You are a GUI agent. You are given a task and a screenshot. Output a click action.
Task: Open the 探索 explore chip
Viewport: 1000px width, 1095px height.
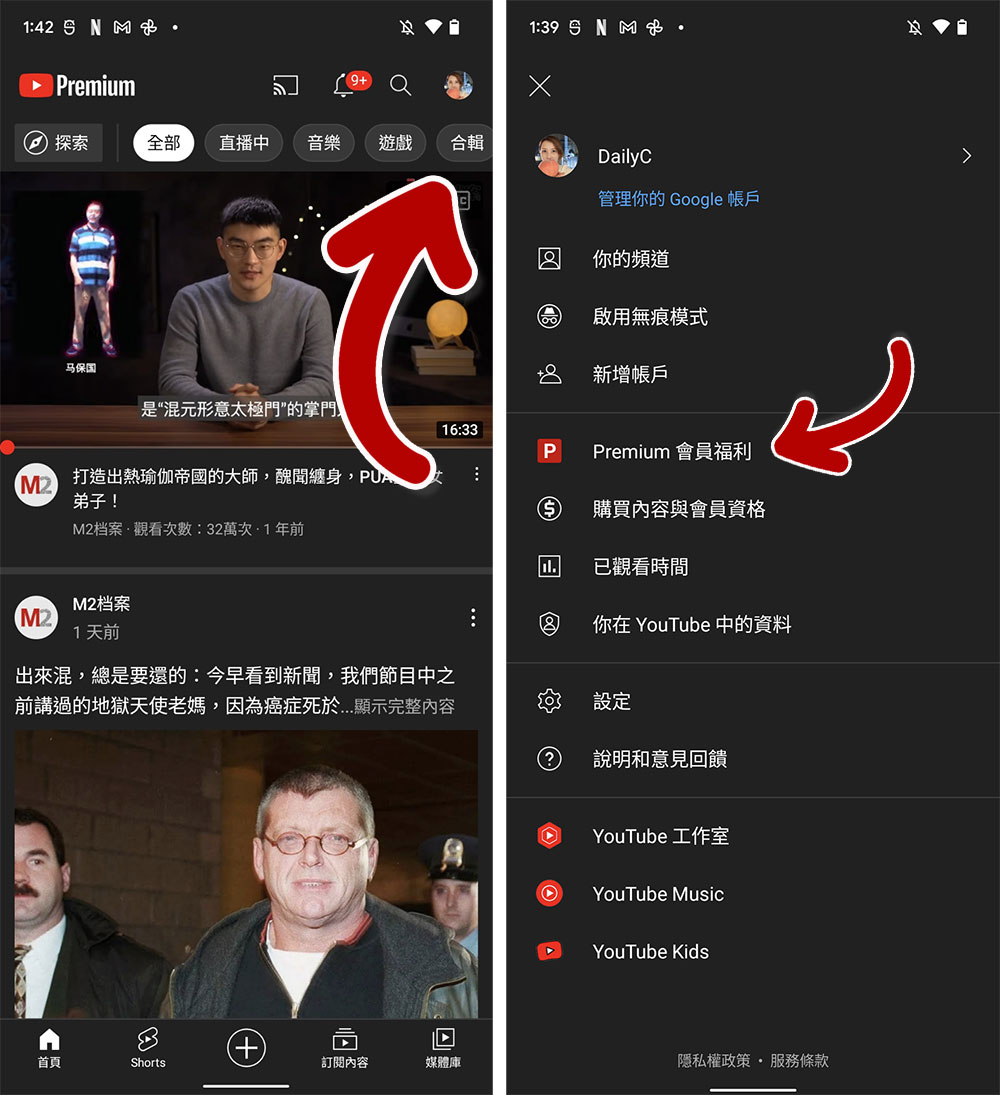click(x=59, y=143)
